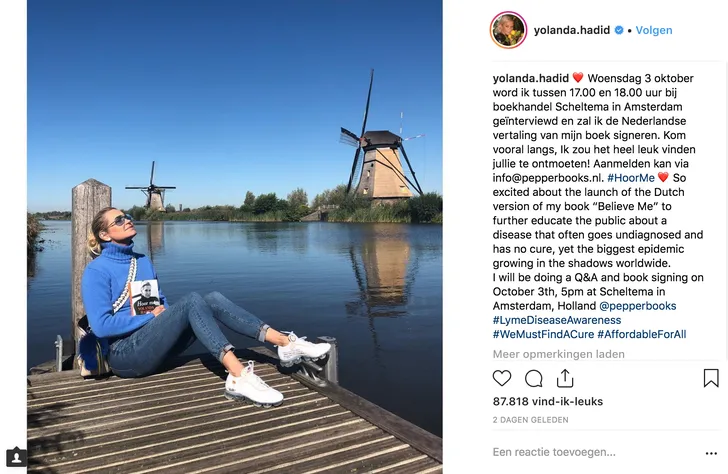Screen dimensions: 728x474
Task: View tagged people icon on photo
Action: (x=15, y=458)
